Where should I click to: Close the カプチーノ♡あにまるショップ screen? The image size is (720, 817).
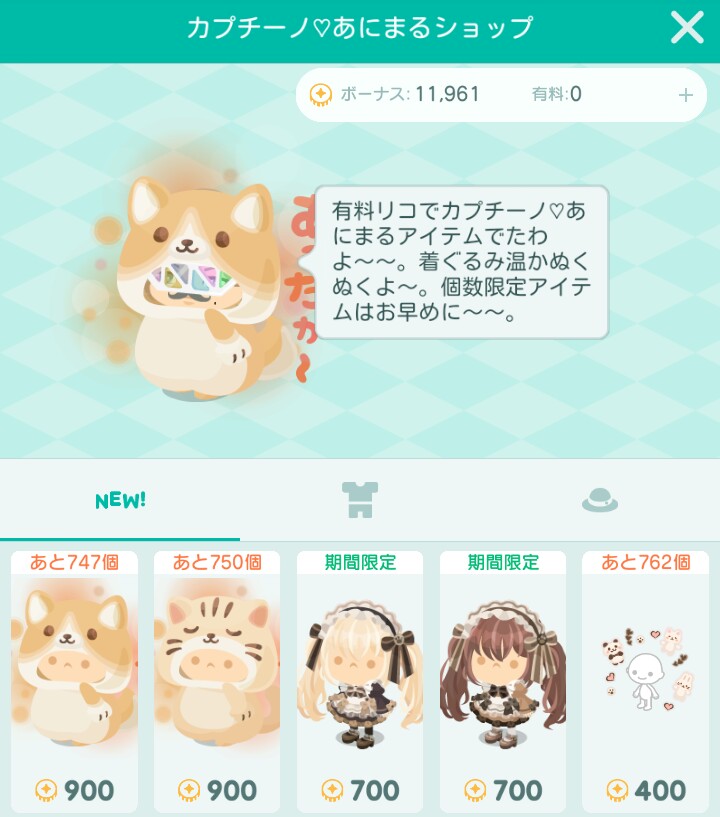click(x=687, y=28)
